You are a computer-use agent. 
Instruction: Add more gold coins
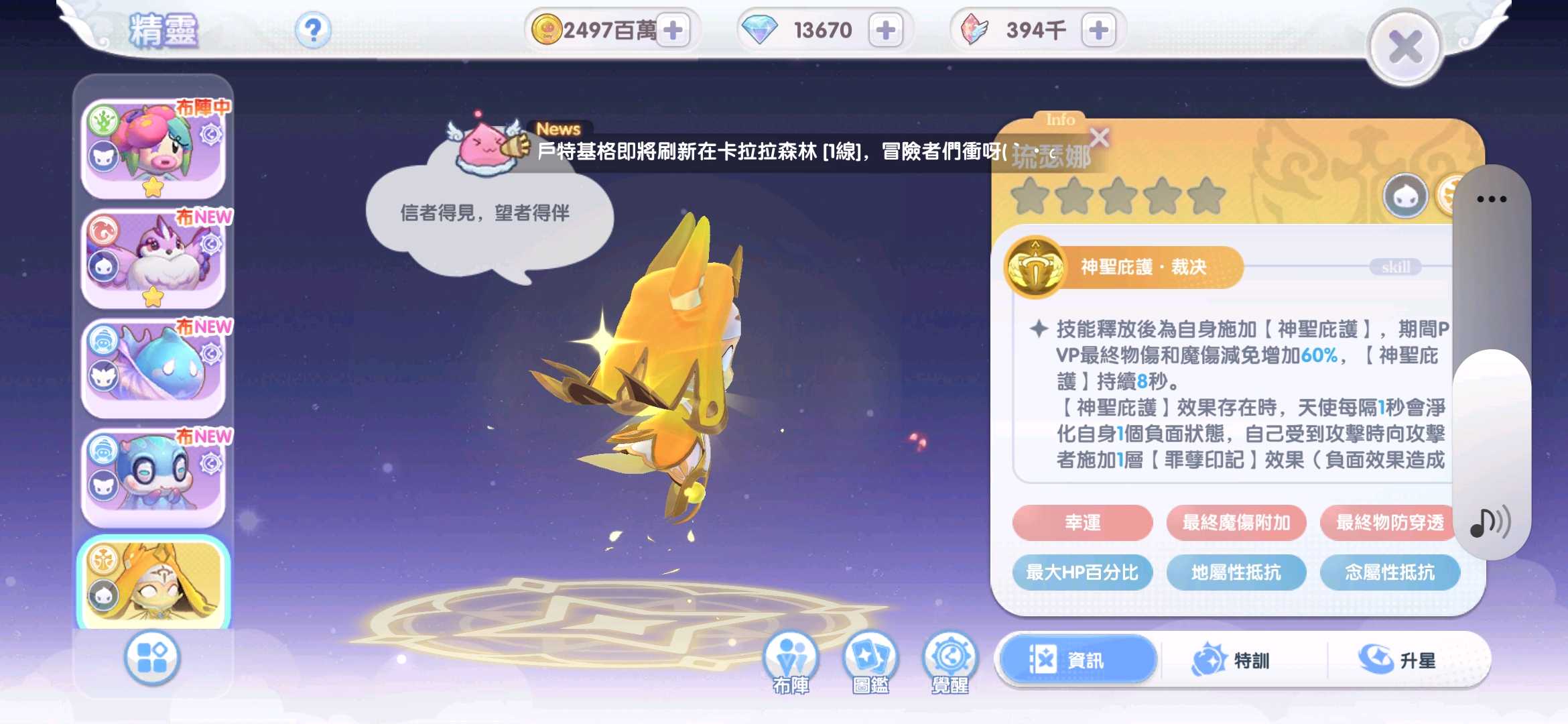coord(673,30)
